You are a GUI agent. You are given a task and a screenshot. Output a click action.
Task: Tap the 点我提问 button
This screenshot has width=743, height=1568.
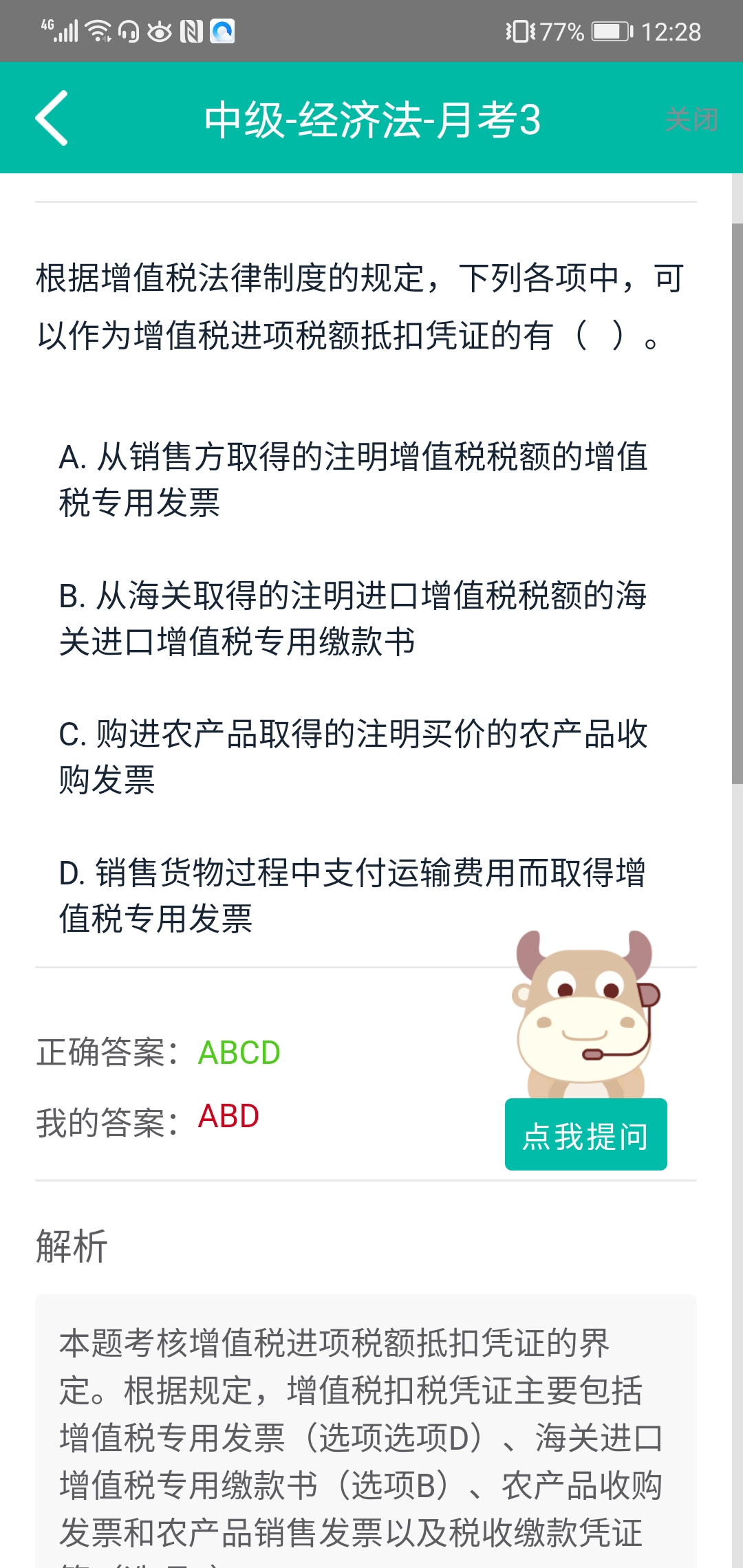click(x=585, y=1135)
